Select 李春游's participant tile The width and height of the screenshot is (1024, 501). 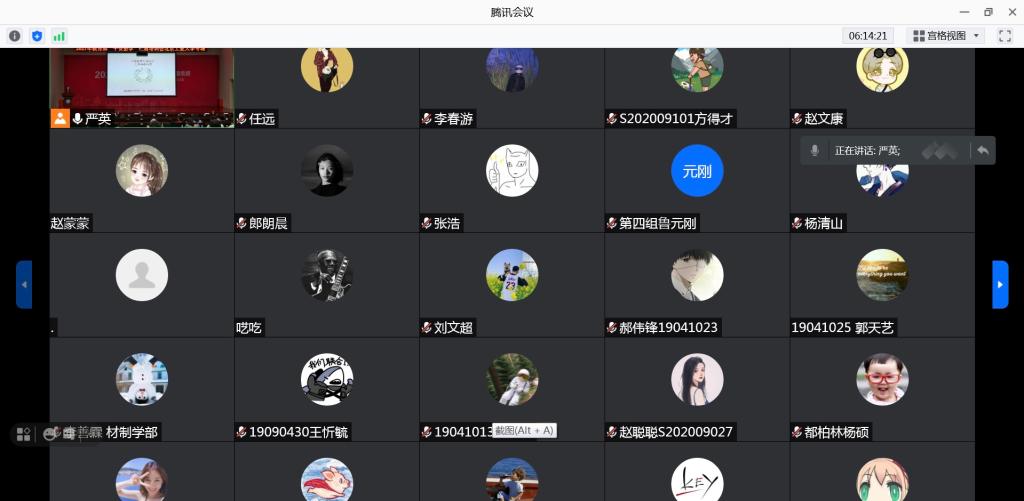(x=512, y=85)
